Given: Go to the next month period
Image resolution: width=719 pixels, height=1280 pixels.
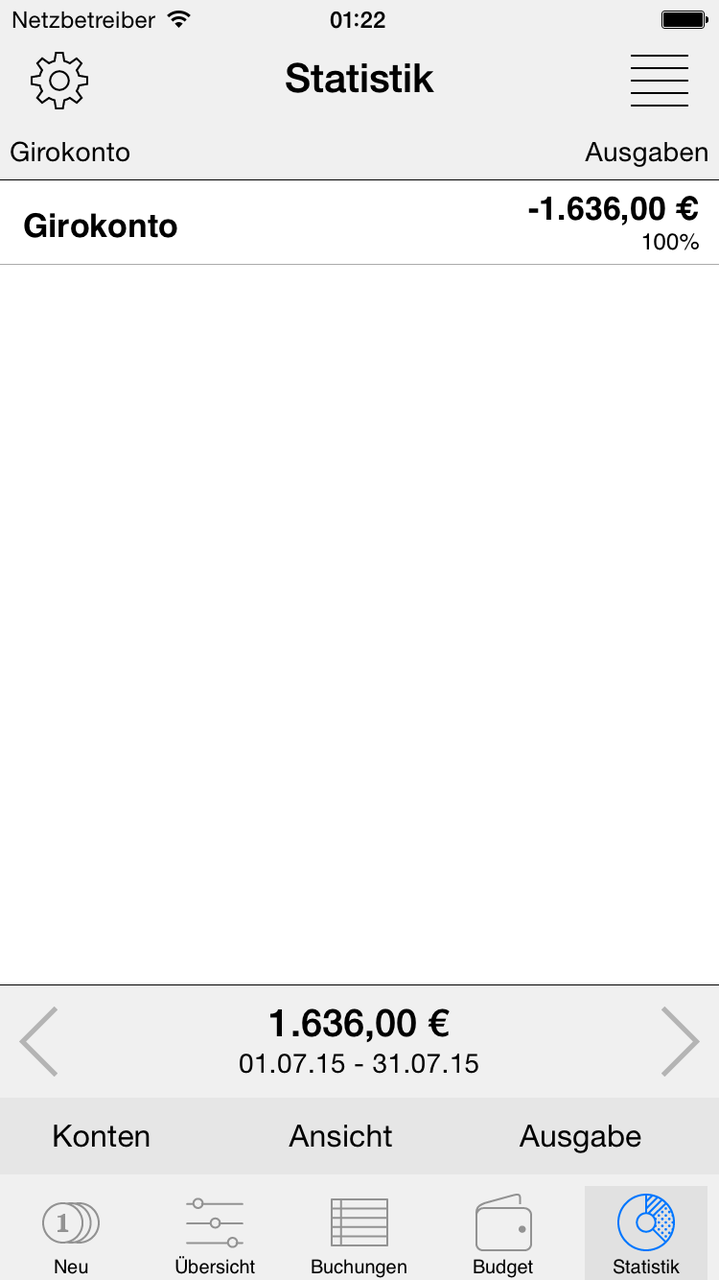Looking at the screenshot, I should [x=680, y=1041].
